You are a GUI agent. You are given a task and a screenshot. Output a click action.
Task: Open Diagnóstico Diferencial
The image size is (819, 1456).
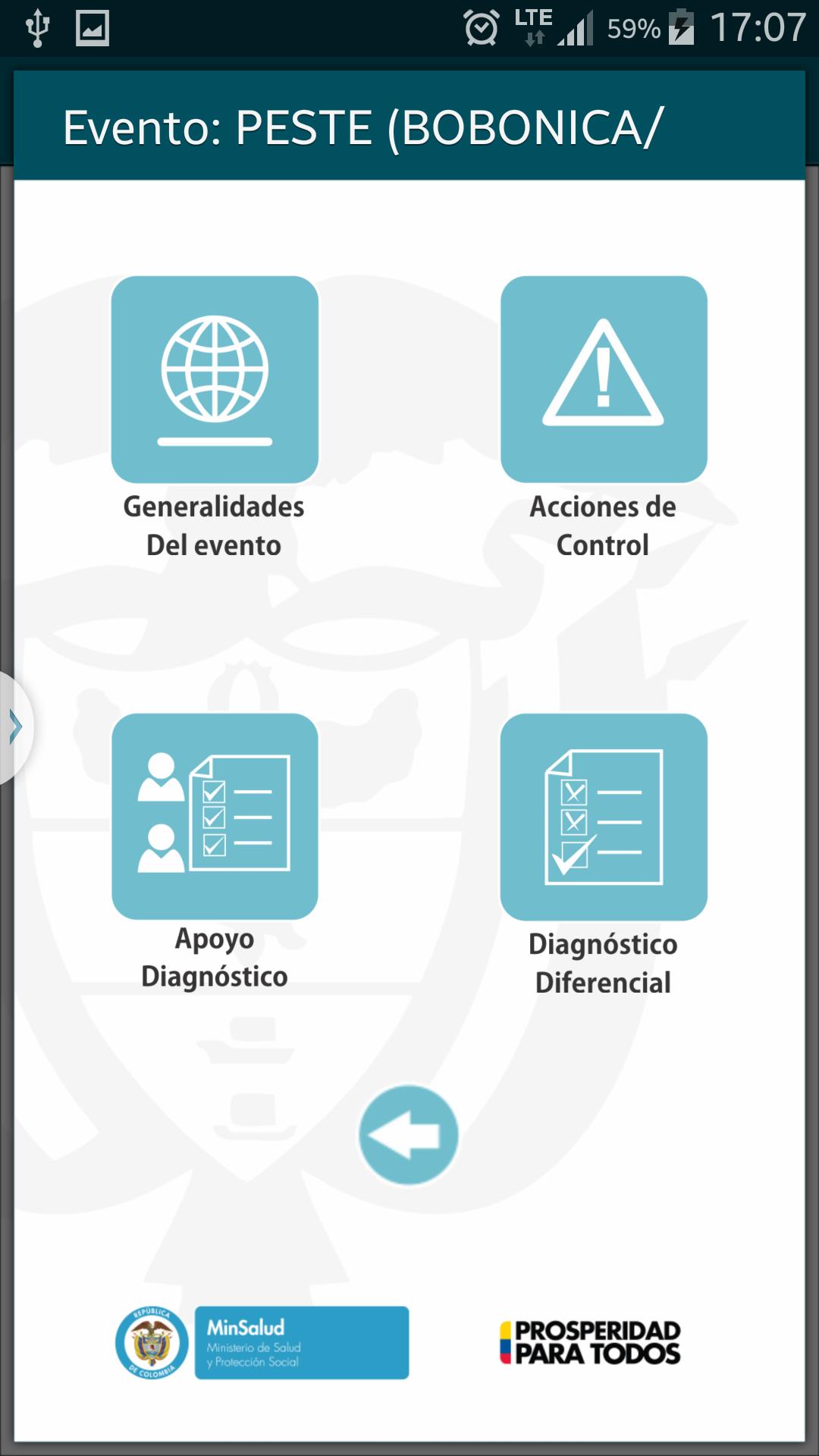click(x=604, y=817)
